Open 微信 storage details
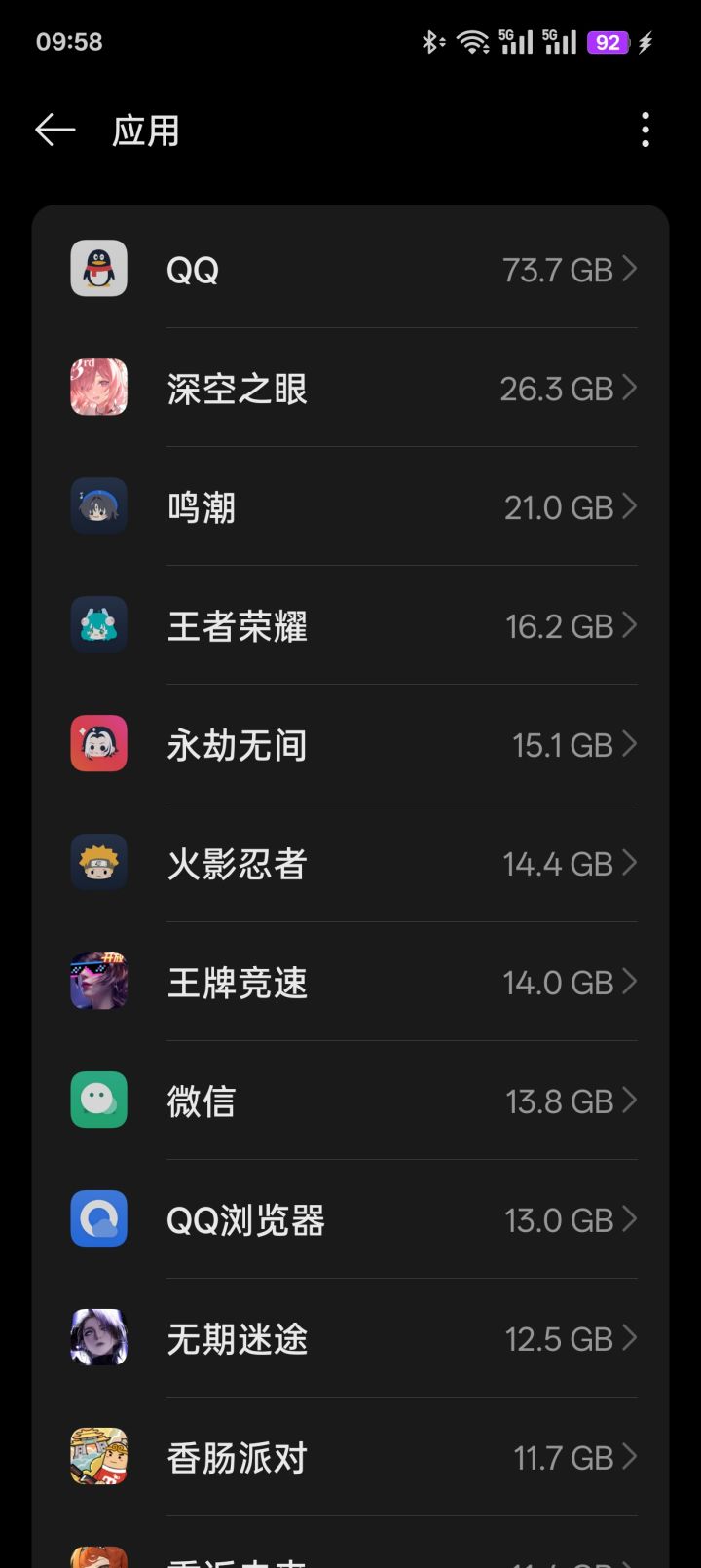Screen dimensions: 701x1568 [350, 1101]
